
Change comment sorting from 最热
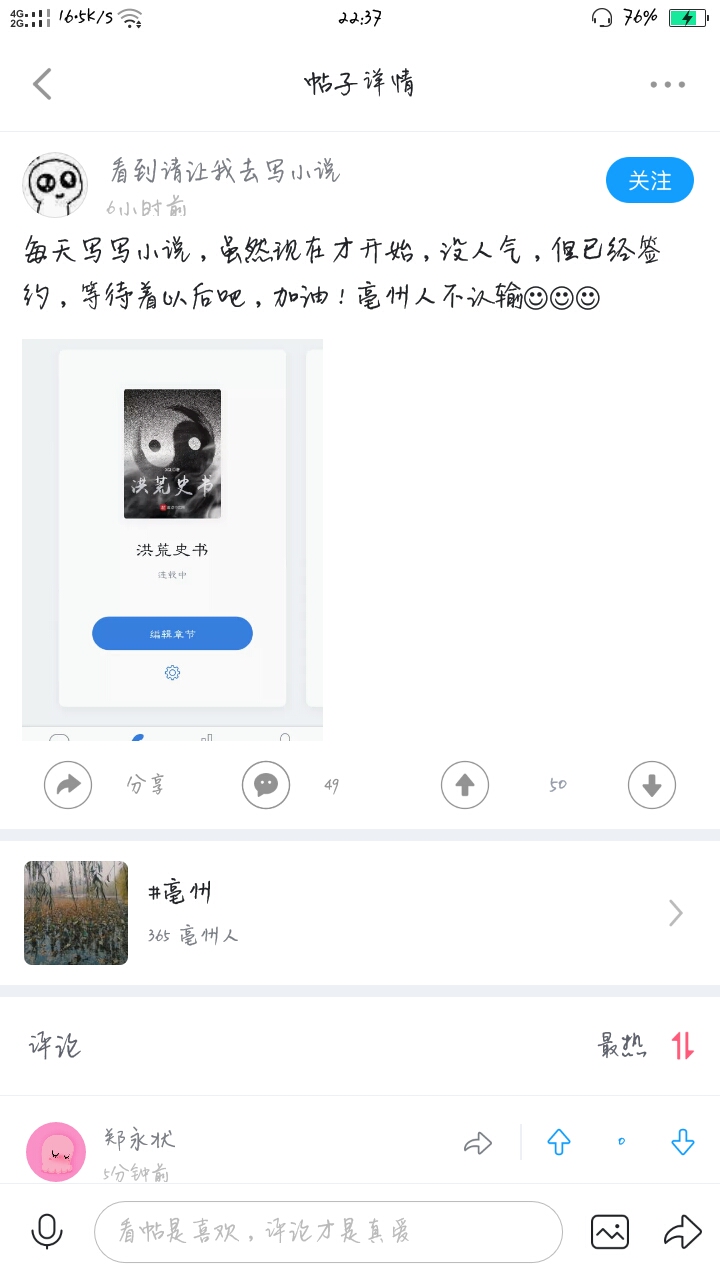[x=647, y=1046]
